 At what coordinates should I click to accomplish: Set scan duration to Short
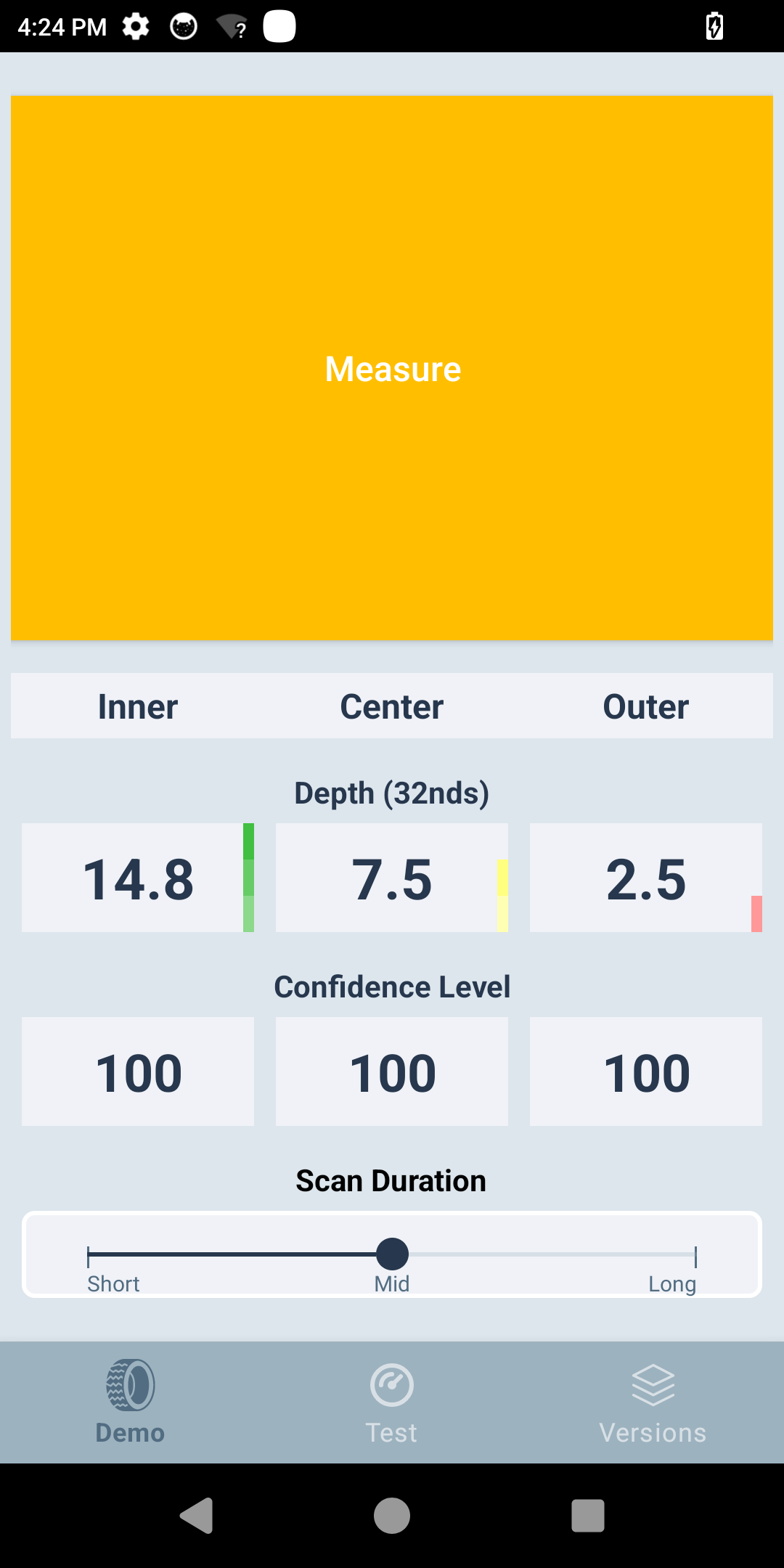pos(89,1254)
